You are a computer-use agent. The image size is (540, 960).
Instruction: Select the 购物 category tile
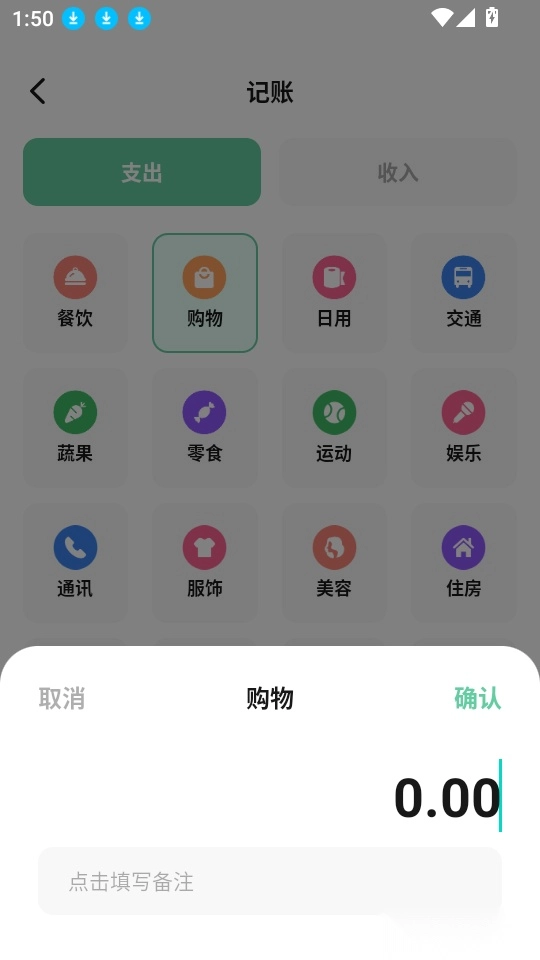(204, 293)
